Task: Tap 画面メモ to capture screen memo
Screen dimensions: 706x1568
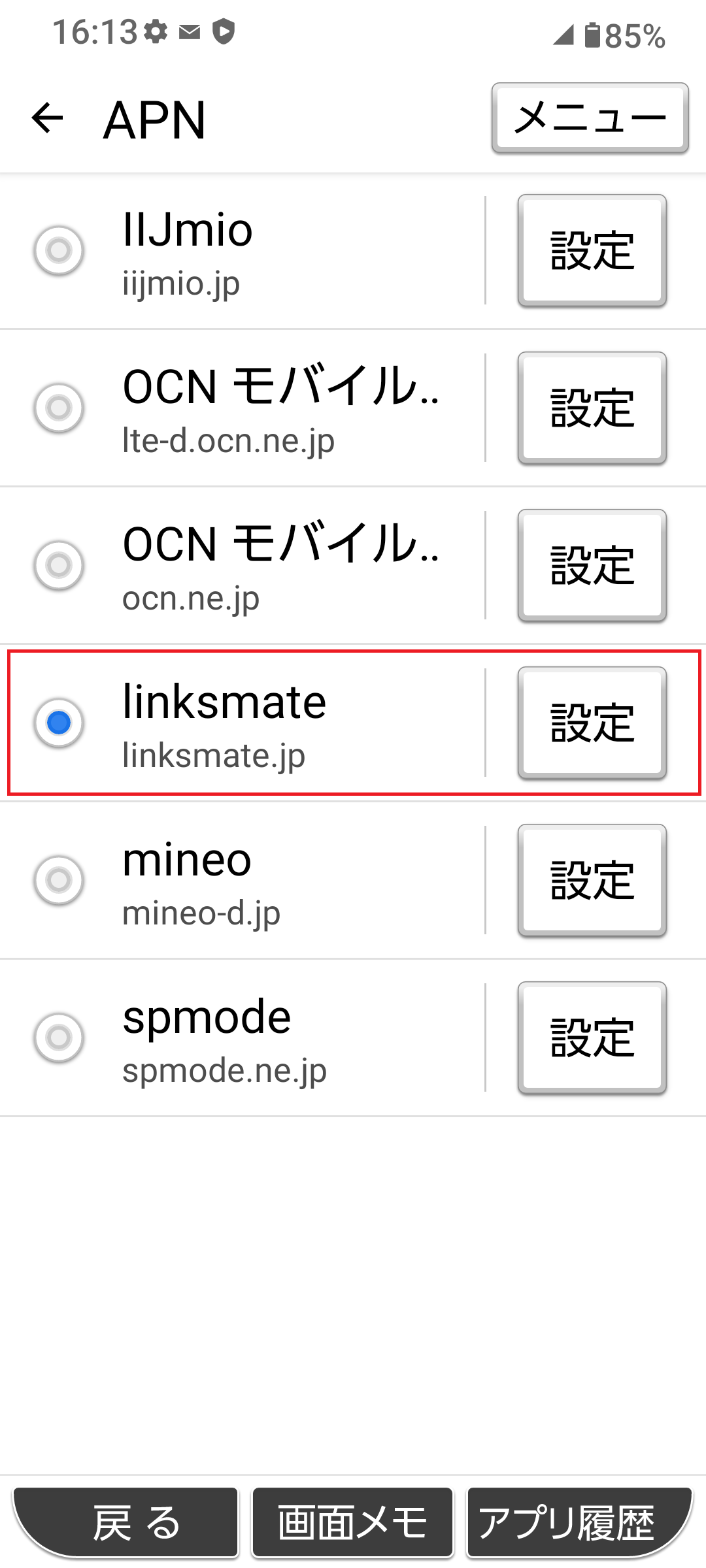Action: coord(352,1522)
